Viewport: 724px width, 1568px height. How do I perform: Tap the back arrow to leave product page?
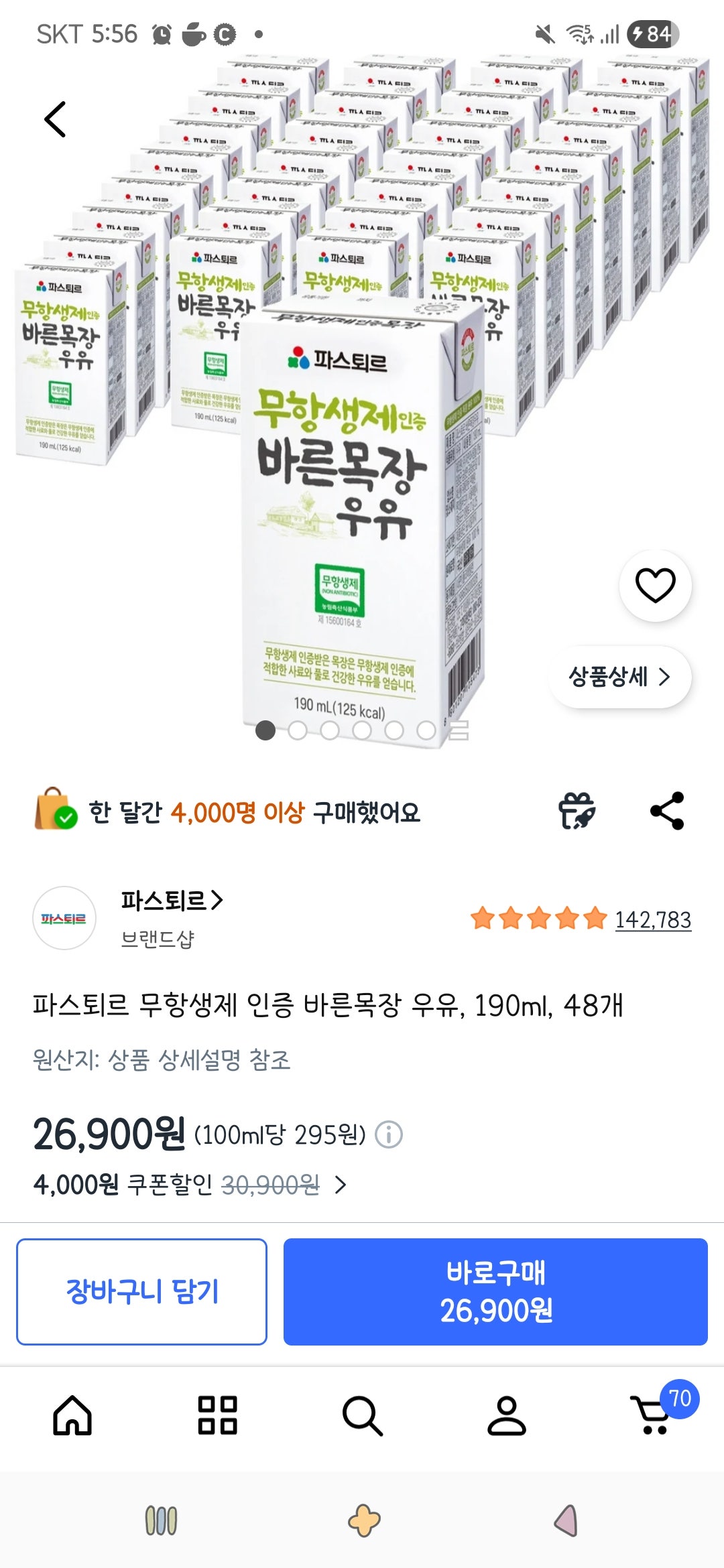tap(55, 121)
